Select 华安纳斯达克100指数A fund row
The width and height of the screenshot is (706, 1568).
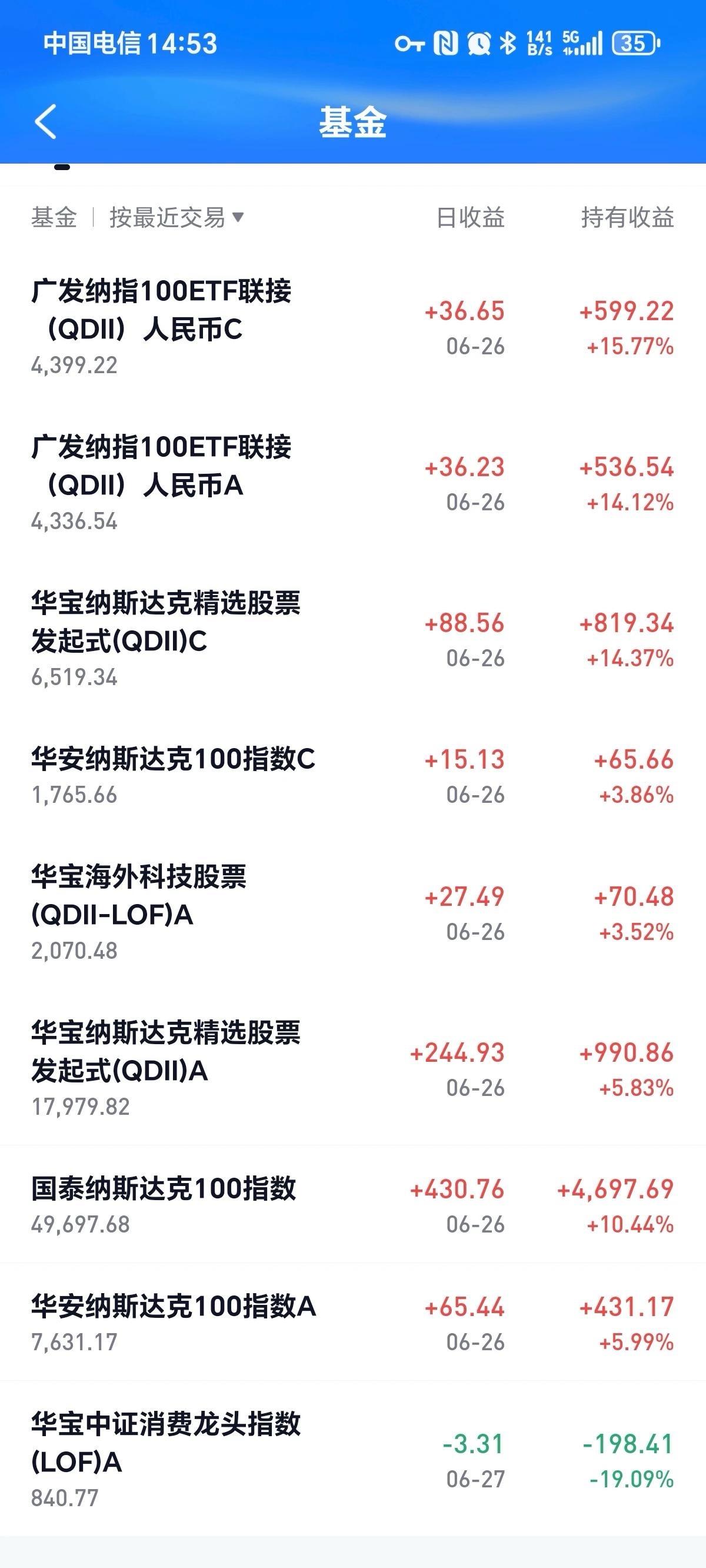click(353, 1322)
